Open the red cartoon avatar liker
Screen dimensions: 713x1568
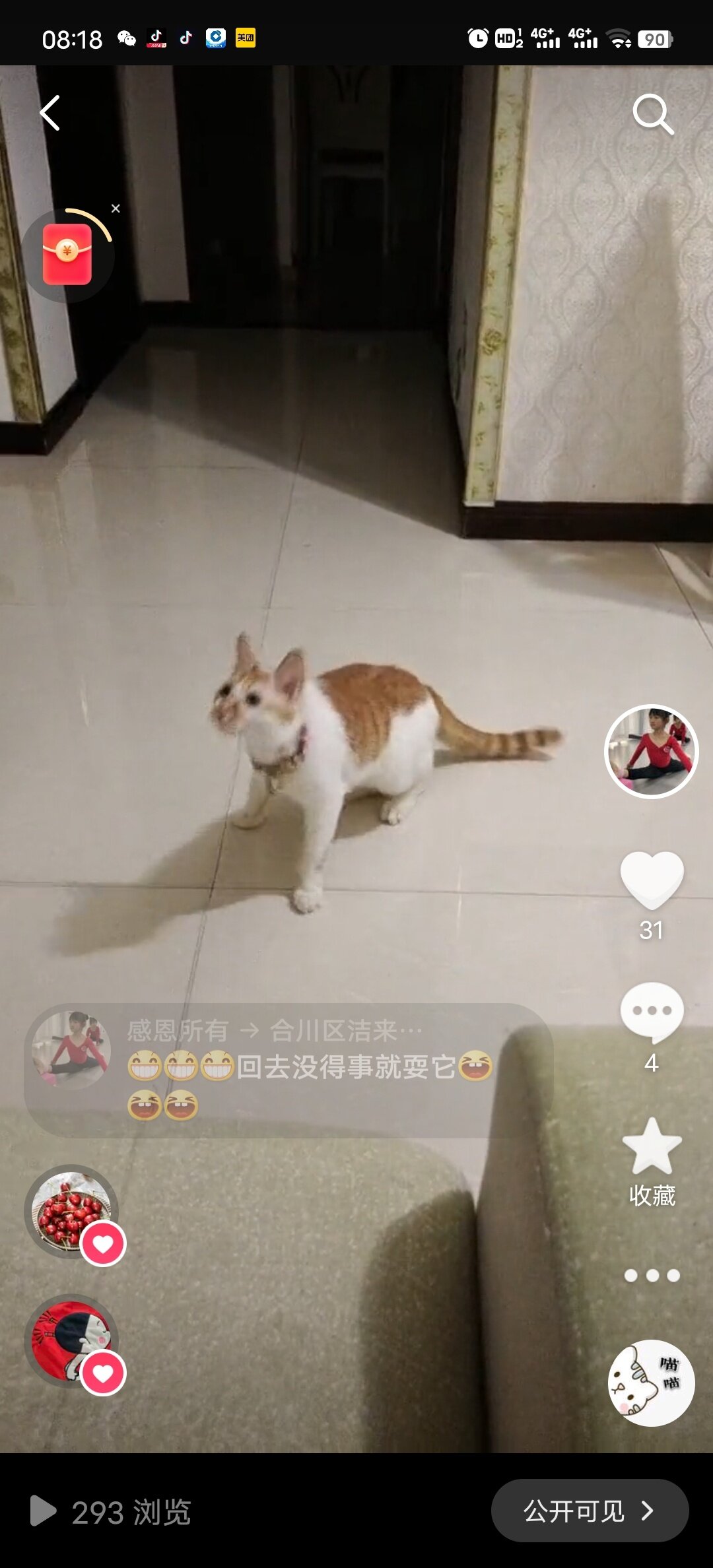tap(71, 1341)
